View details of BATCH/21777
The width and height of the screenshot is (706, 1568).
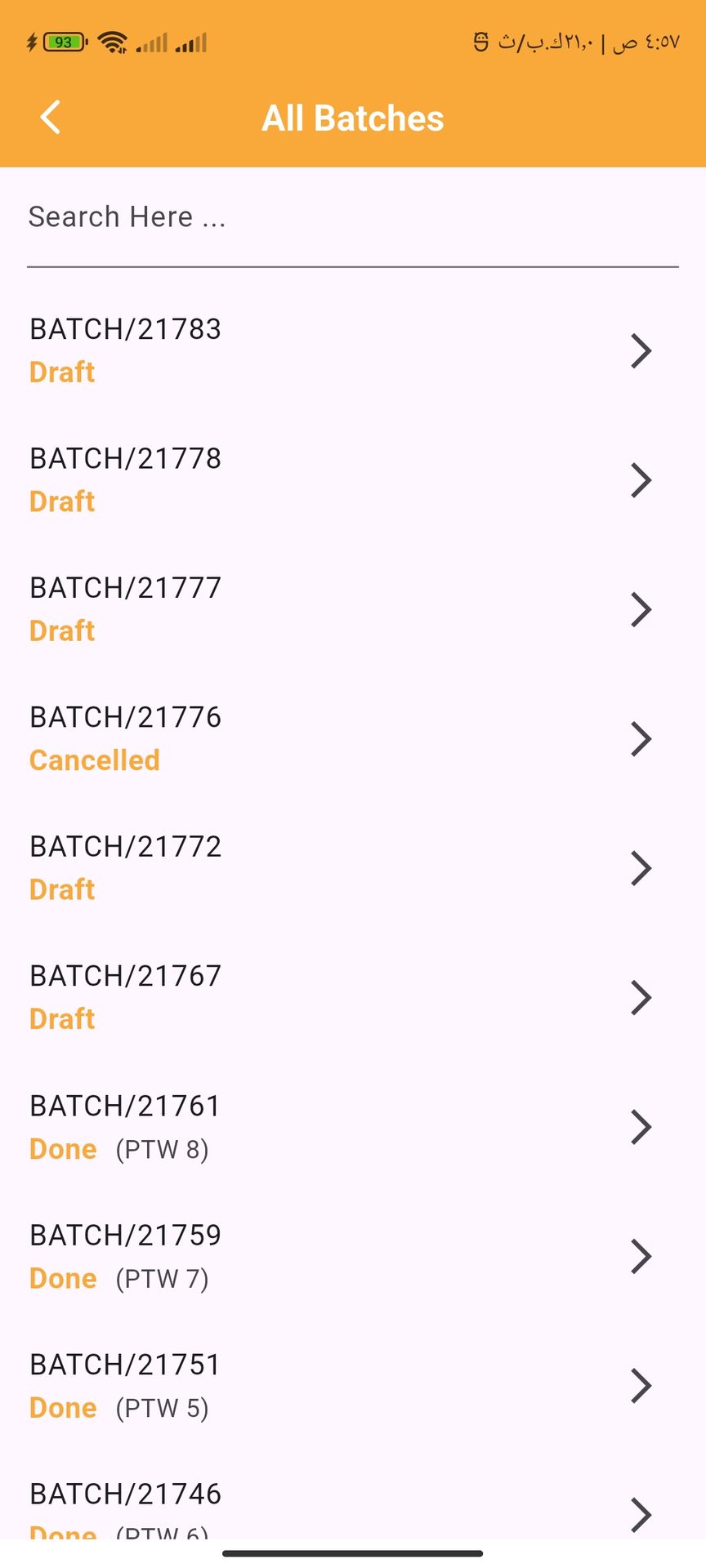(351, 609)
